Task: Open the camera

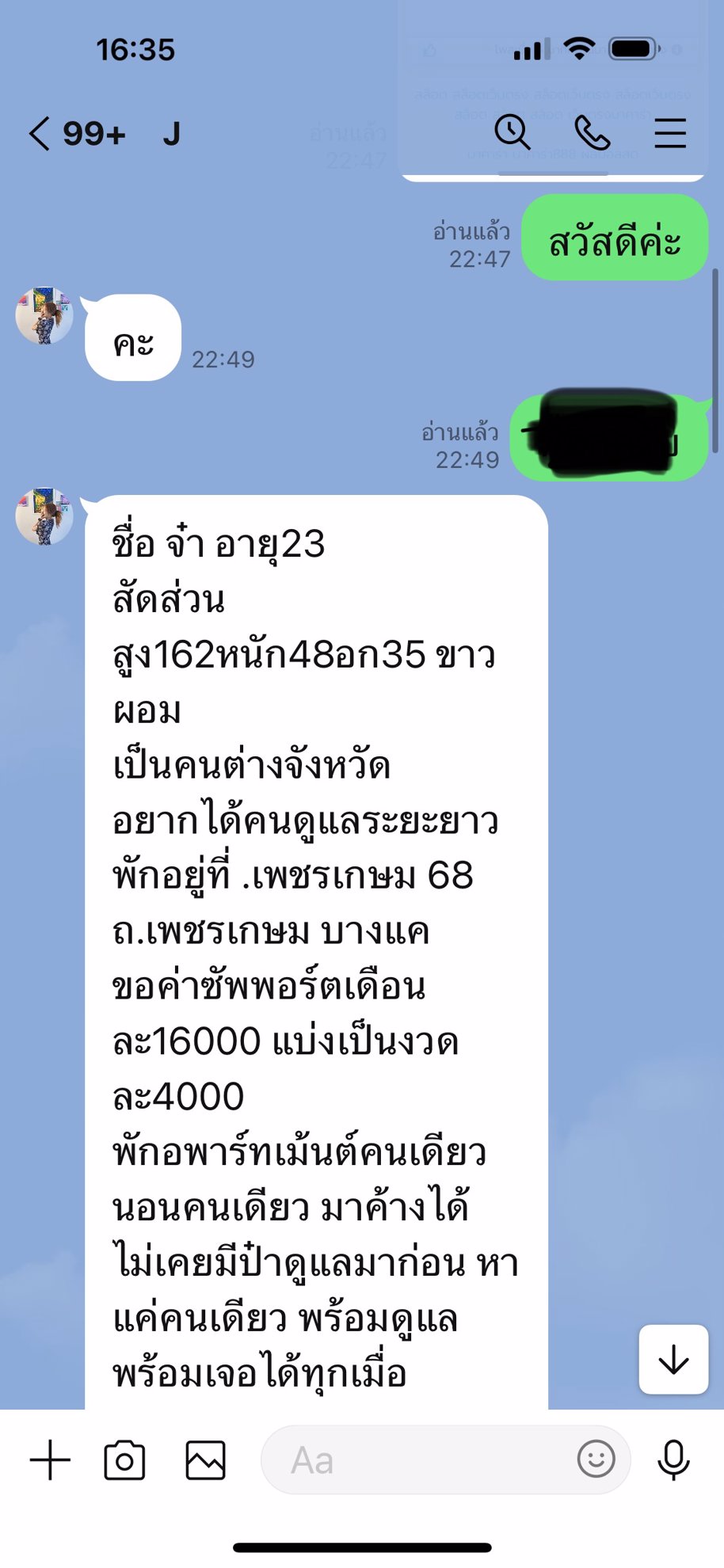Action: point(125,1460)
